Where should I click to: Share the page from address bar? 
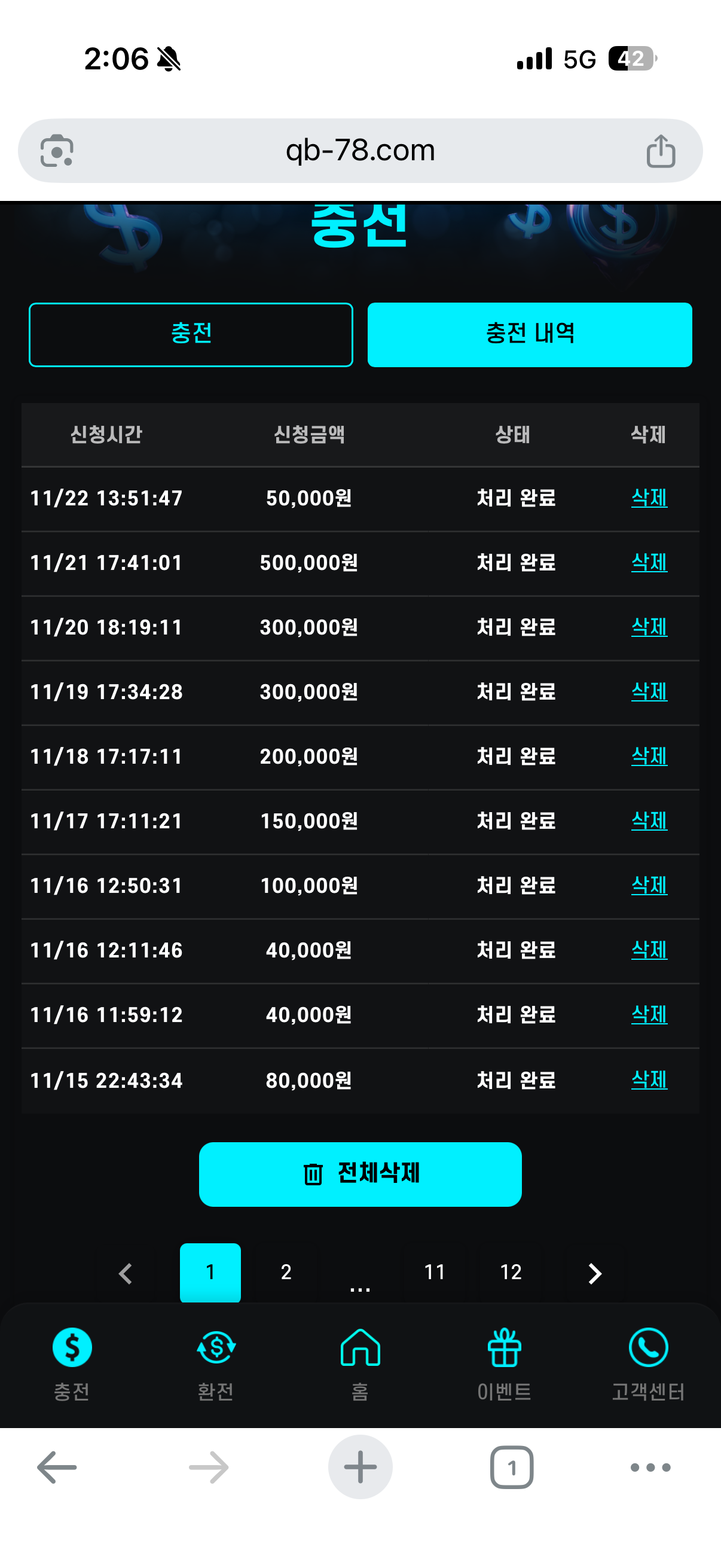coord(660,151)
